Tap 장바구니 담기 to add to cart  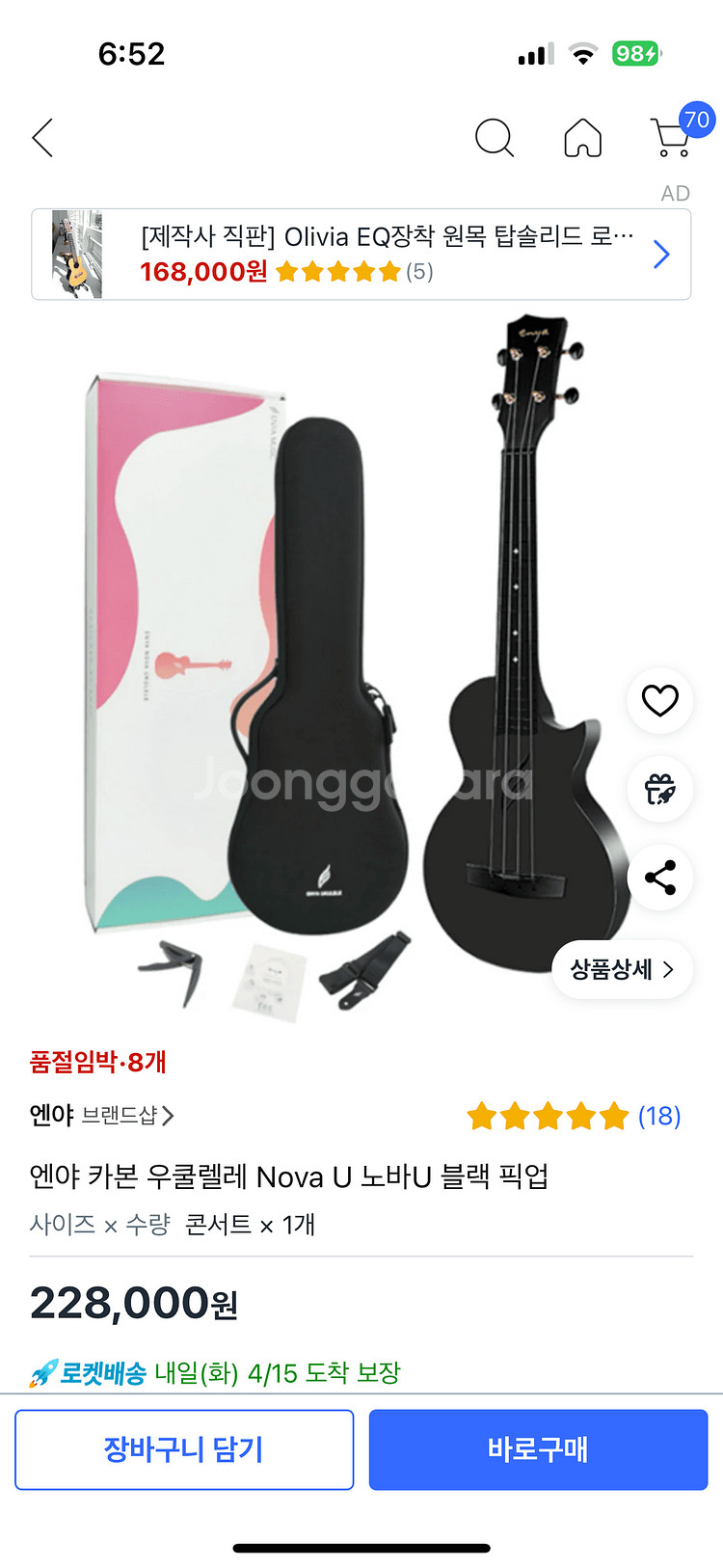184,1448
